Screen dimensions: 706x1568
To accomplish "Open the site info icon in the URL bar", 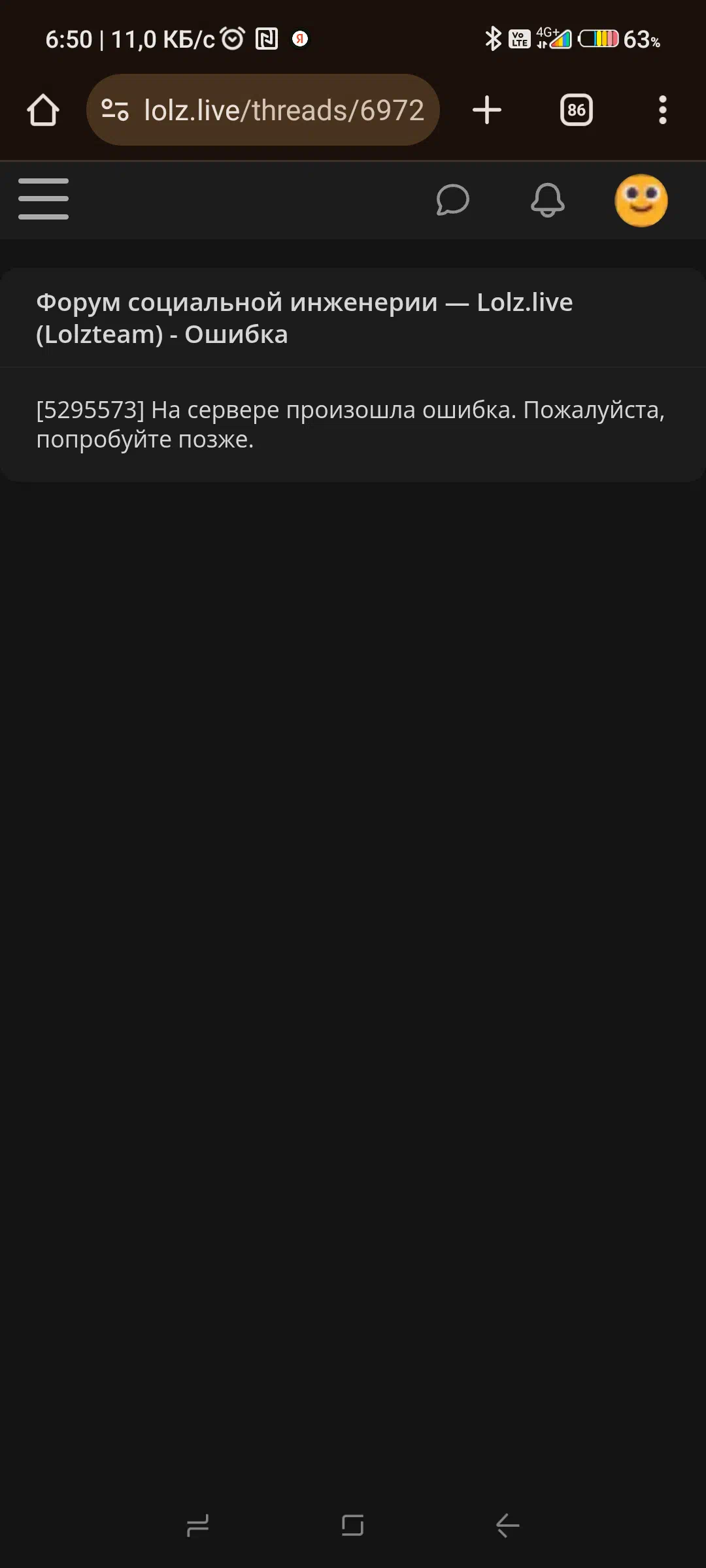I will pyautogui.click(x=115, y=110).
